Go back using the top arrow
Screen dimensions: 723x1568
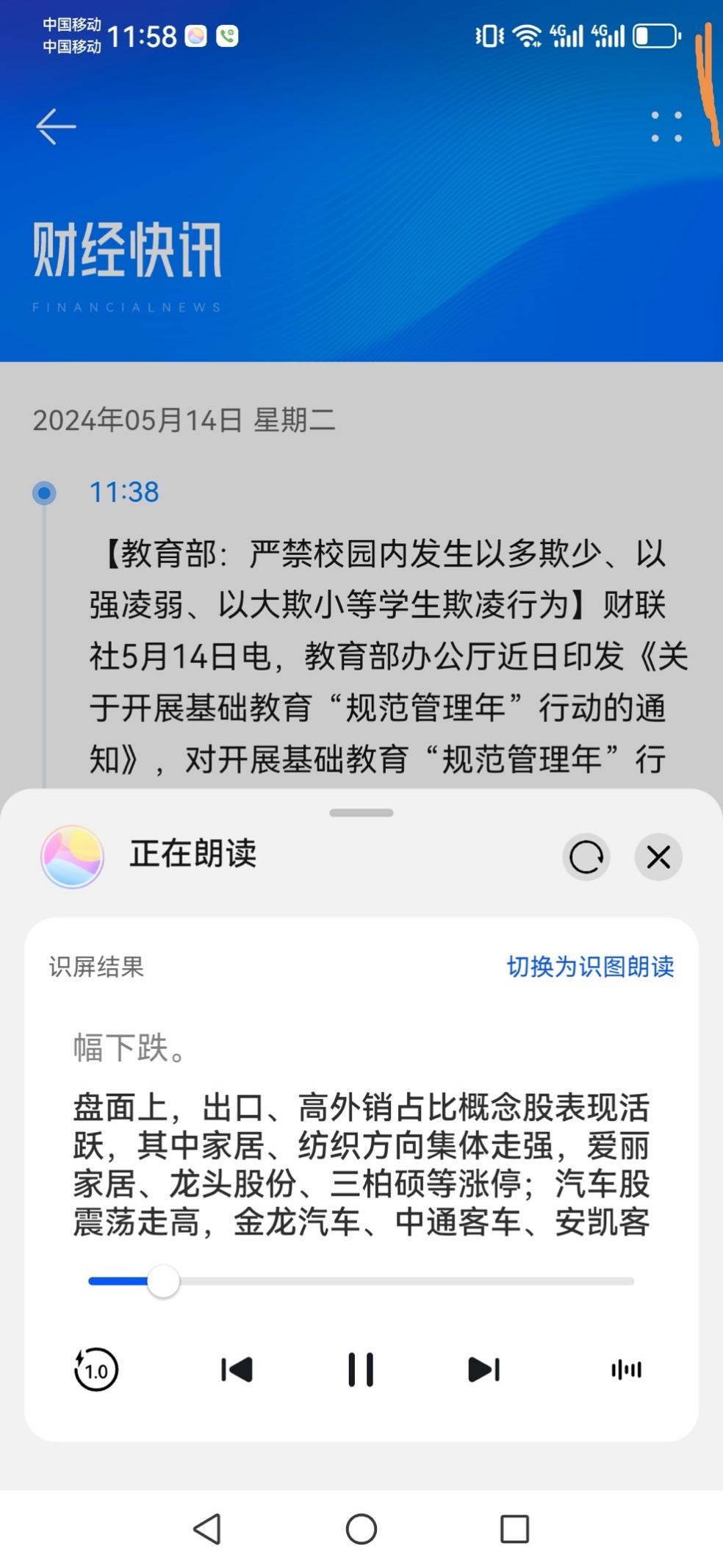[x=56, y=126]
